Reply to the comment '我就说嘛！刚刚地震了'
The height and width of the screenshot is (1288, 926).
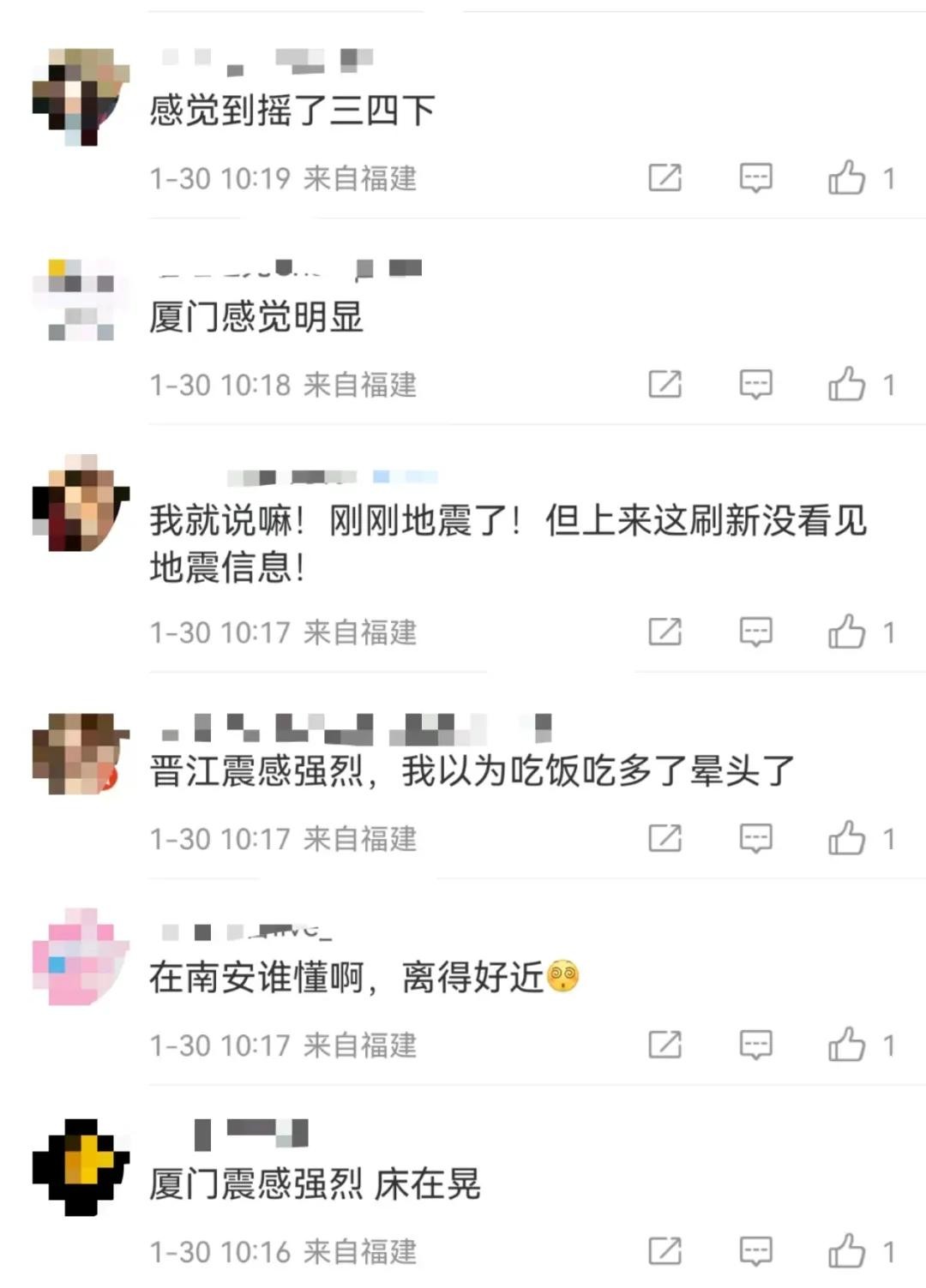point(755,632)
